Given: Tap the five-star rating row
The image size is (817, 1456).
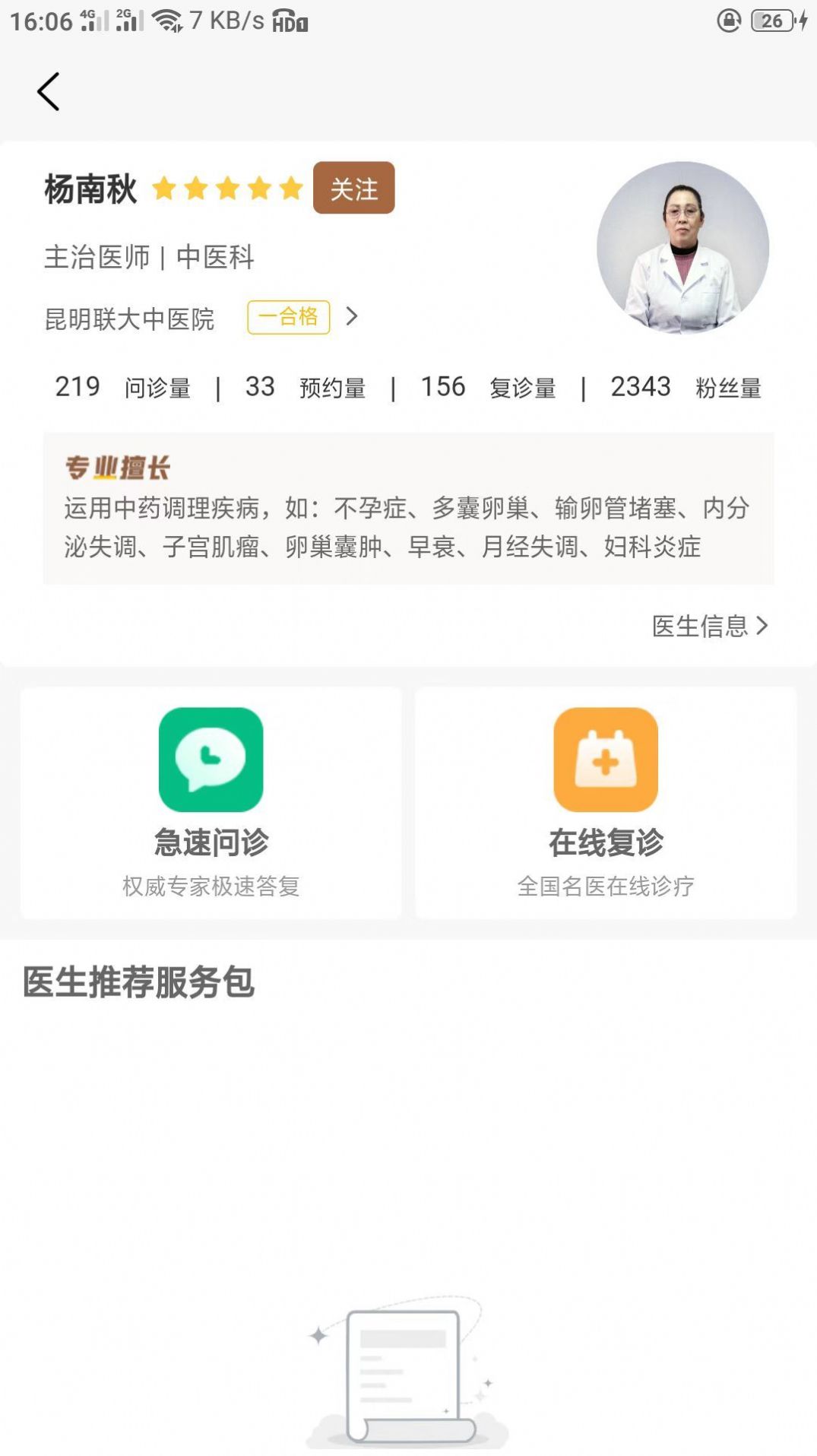Looking at the screenshot, I should coord(230,188).
